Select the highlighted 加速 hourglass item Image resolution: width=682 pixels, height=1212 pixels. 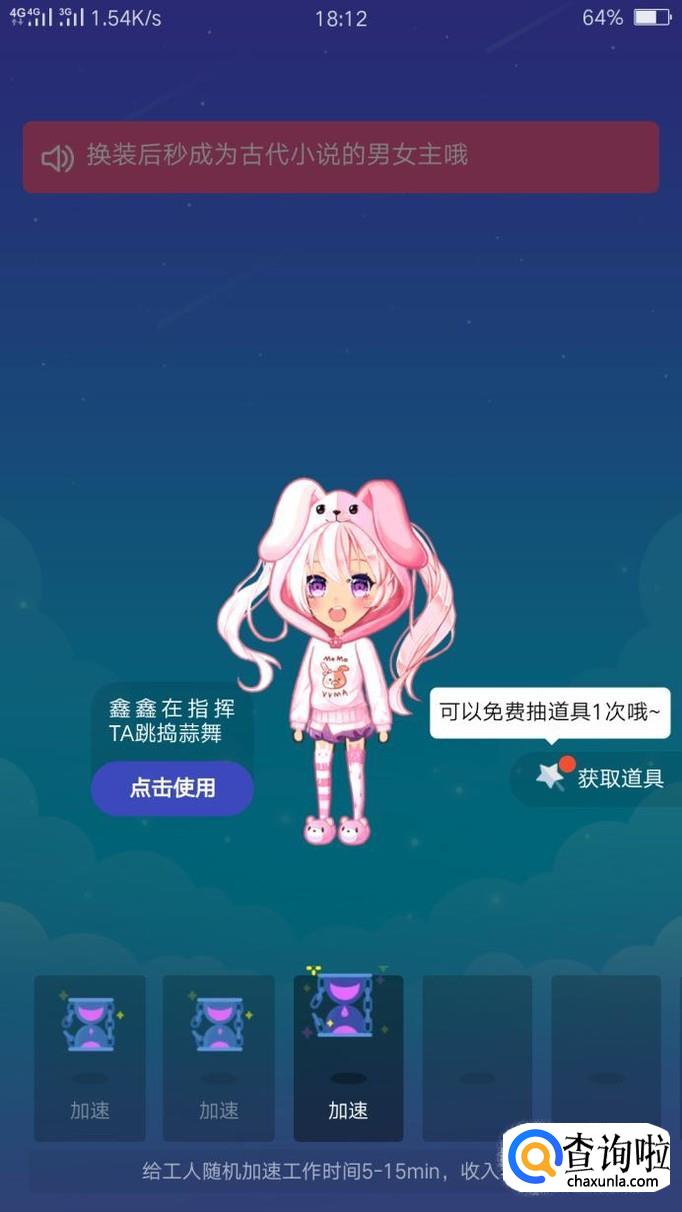click(x=348, y=1058)
